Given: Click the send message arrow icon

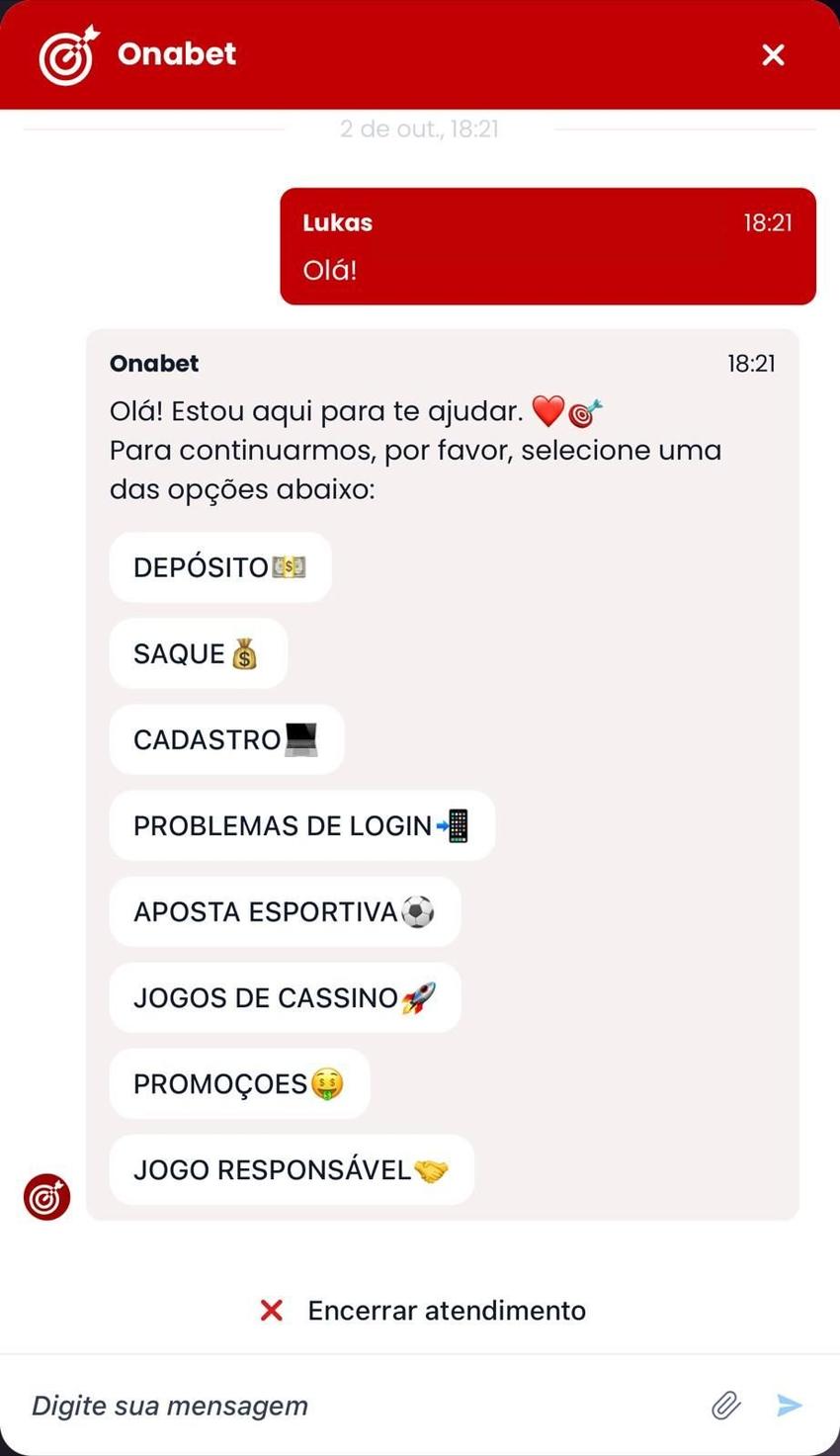Looking at the screenshot, I should 790,1405.
